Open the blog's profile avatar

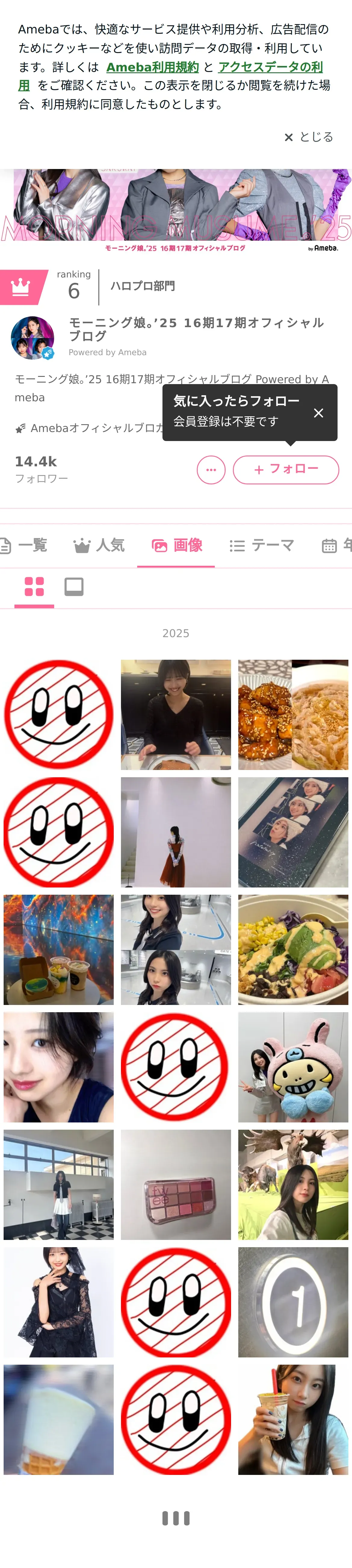[x=33, y=338]
